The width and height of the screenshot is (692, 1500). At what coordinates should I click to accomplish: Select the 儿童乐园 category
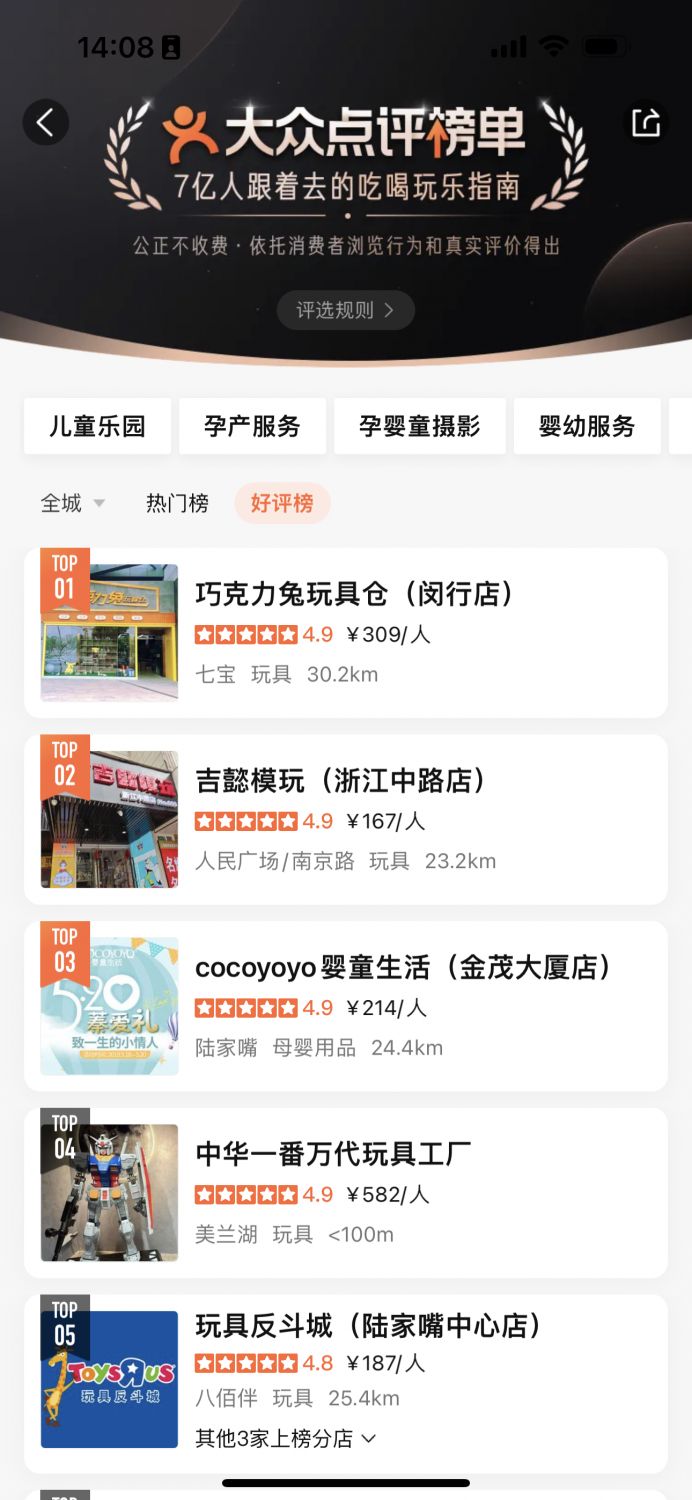pyautogui.click(x=98, y=426)
